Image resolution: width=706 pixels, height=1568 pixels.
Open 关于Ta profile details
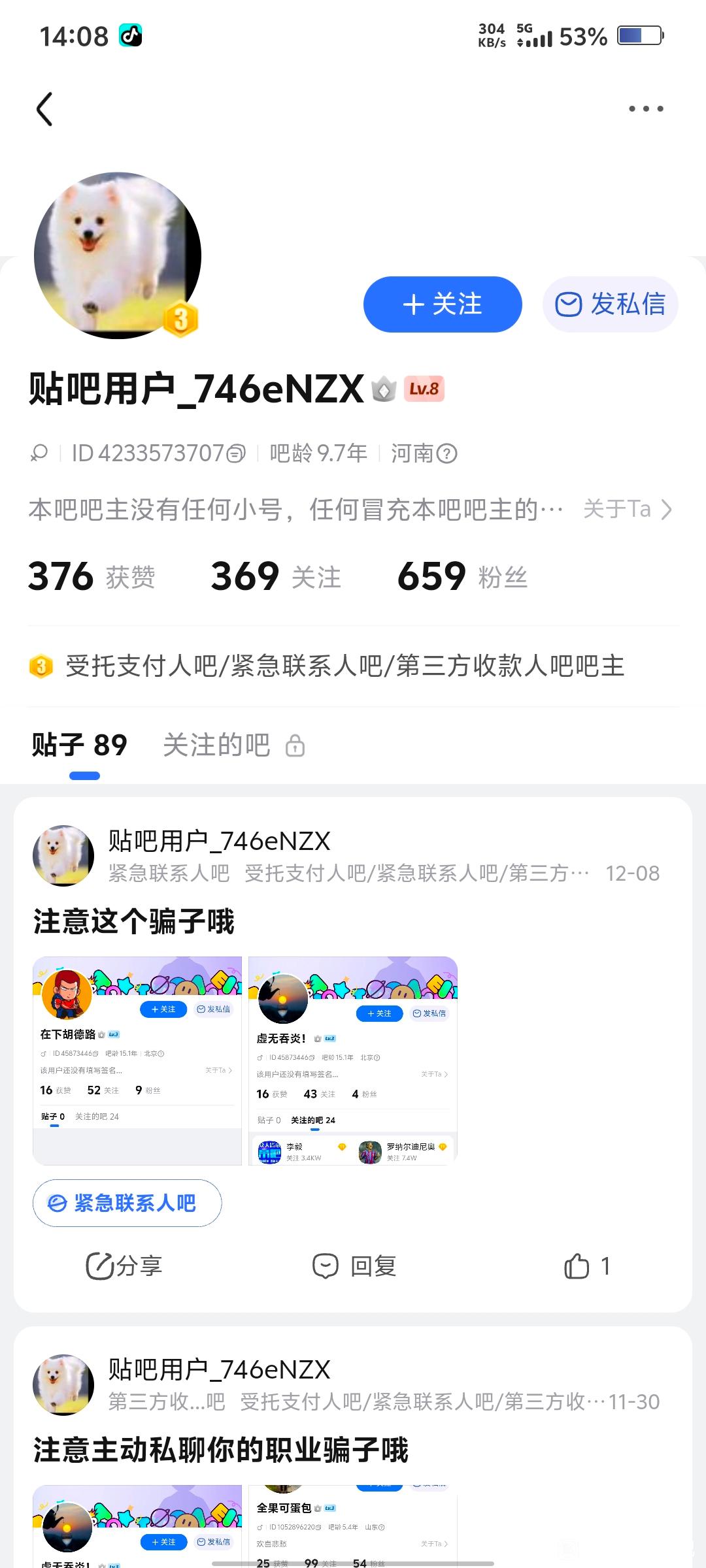[x=627, y=510]
